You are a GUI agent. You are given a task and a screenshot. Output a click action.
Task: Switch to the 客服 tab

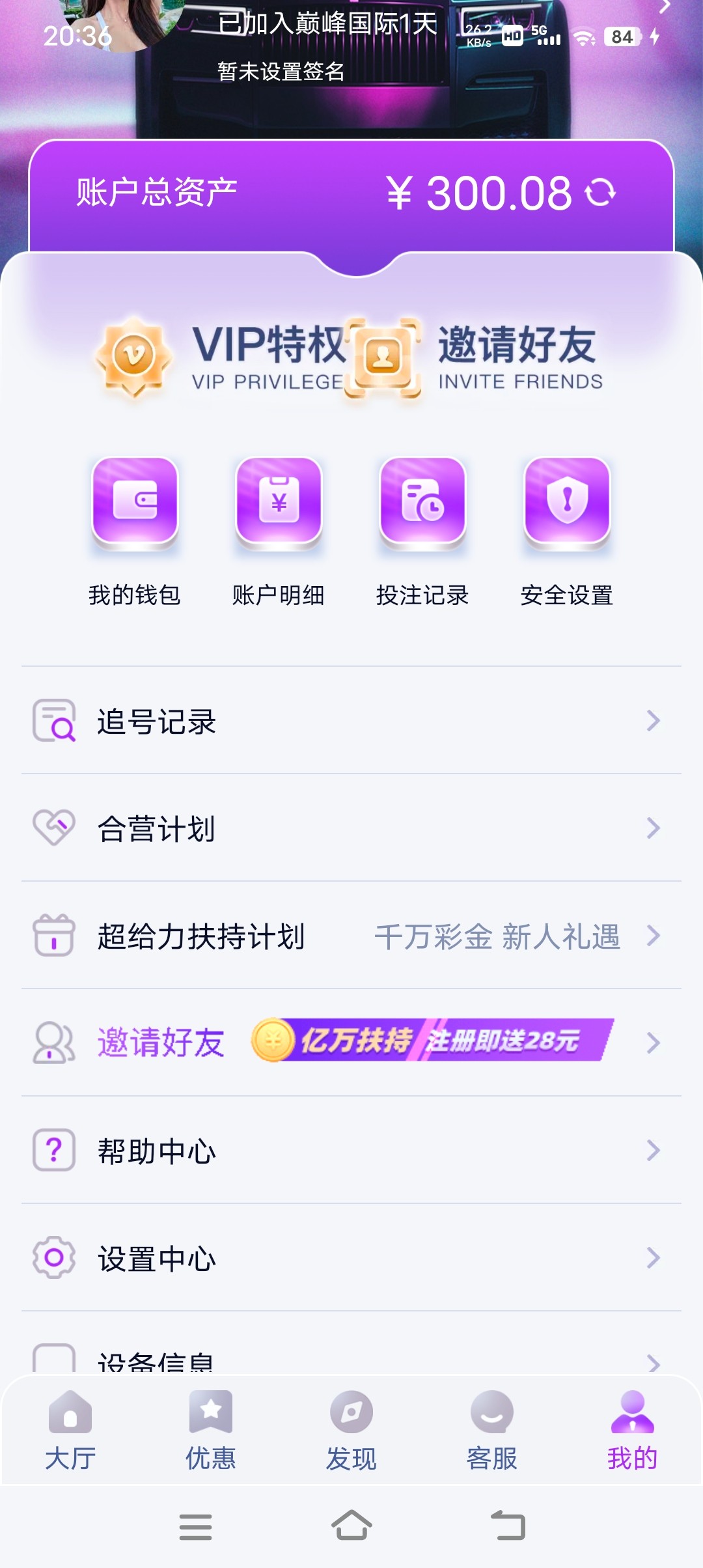pos(492,1431)
